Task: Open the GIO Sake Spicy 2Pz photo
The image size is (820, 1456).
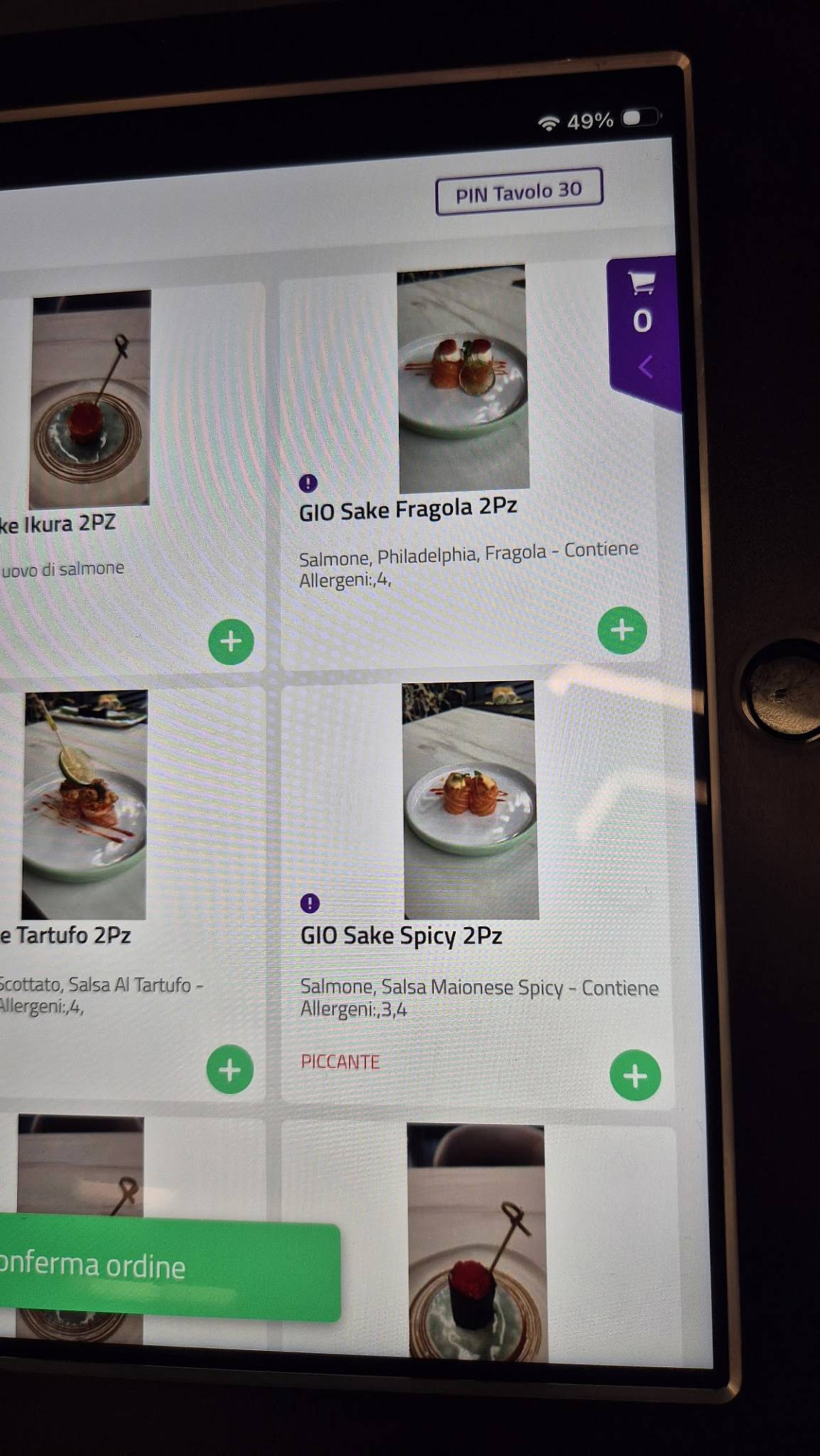Action: point(470,801)
